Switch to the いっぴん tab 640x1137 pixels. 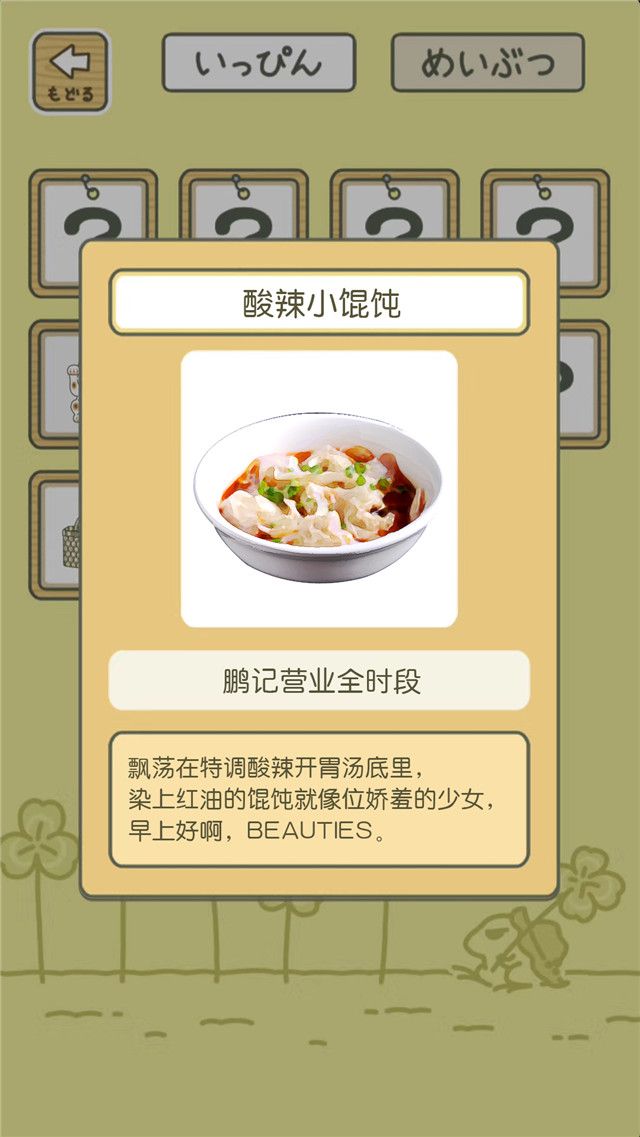pos(259,63)
